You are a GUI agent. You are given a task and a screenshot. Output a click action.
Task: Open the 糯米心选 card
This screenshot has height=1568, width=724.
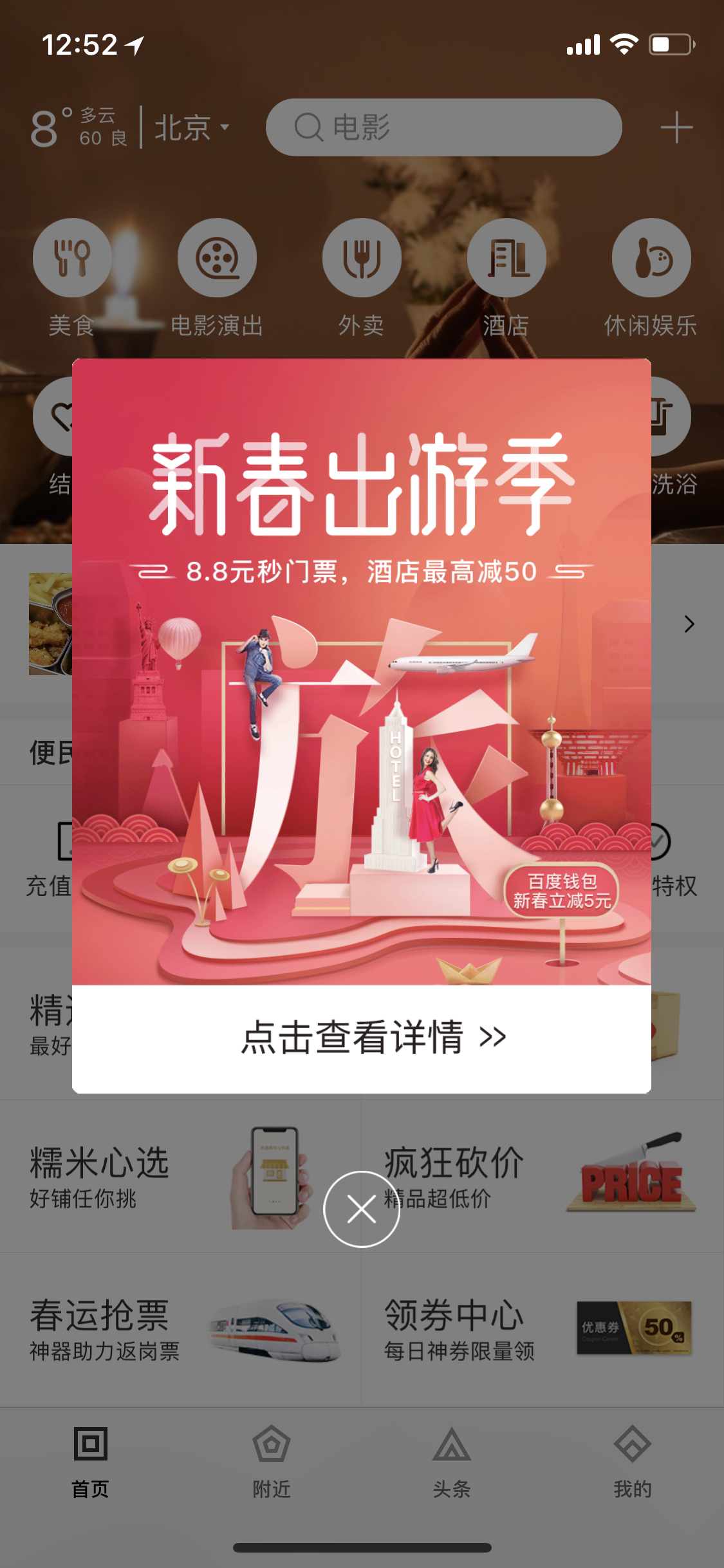(x=180, y=1176)
